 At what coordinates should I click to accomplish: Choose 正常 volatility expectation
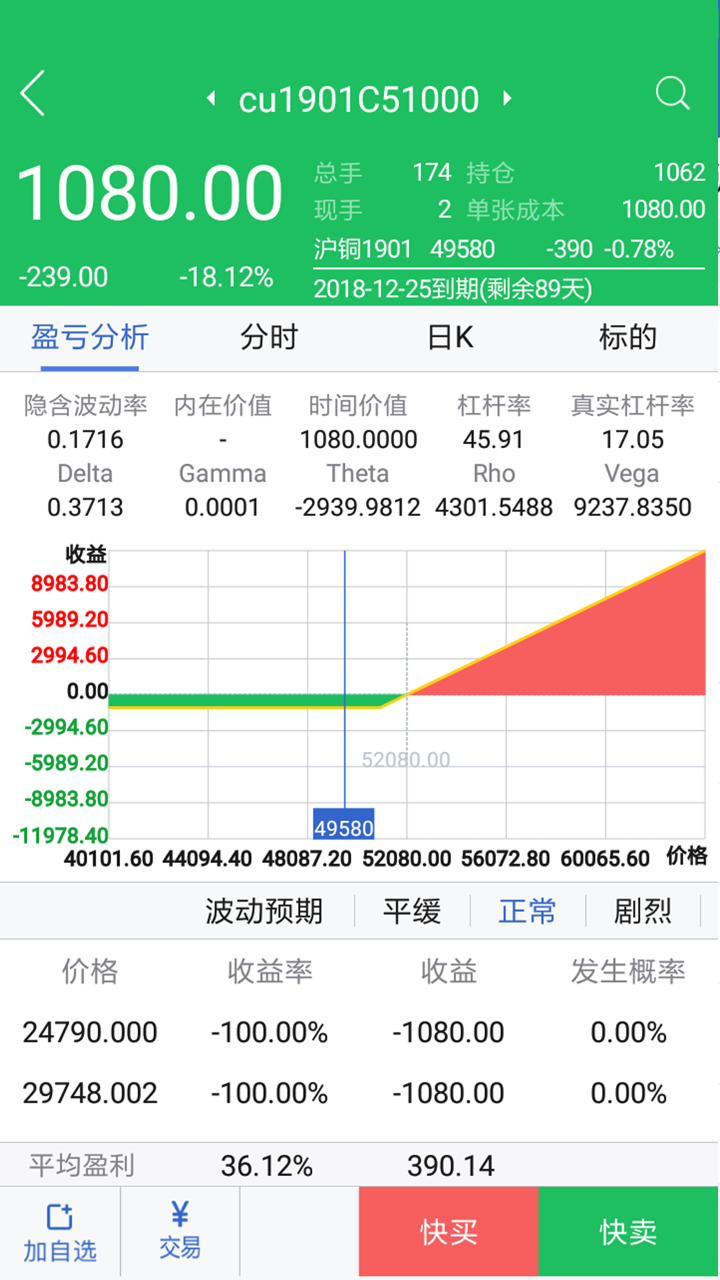pyautogui.click(x=527, y=911)
